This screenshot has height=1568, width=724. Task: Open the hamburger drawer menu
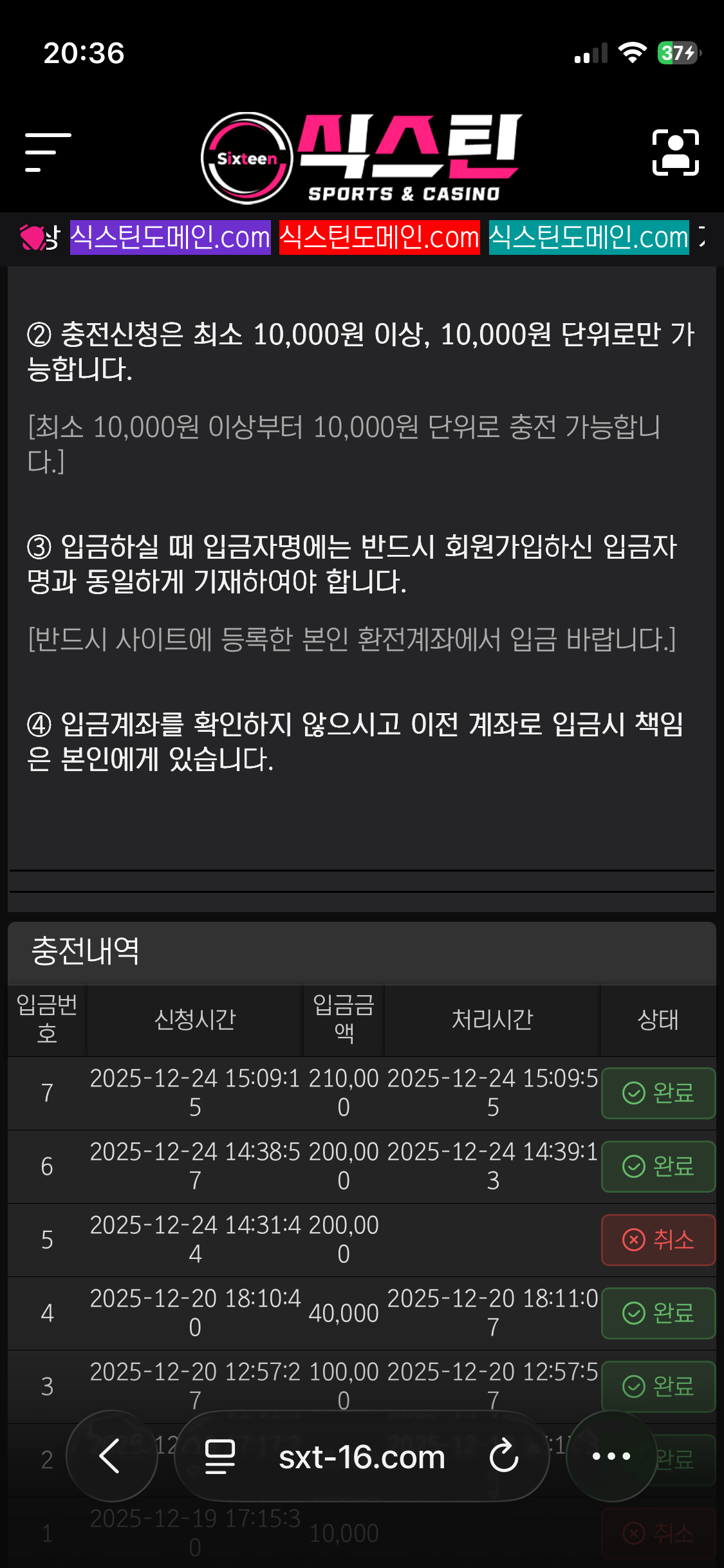[48, 153]
